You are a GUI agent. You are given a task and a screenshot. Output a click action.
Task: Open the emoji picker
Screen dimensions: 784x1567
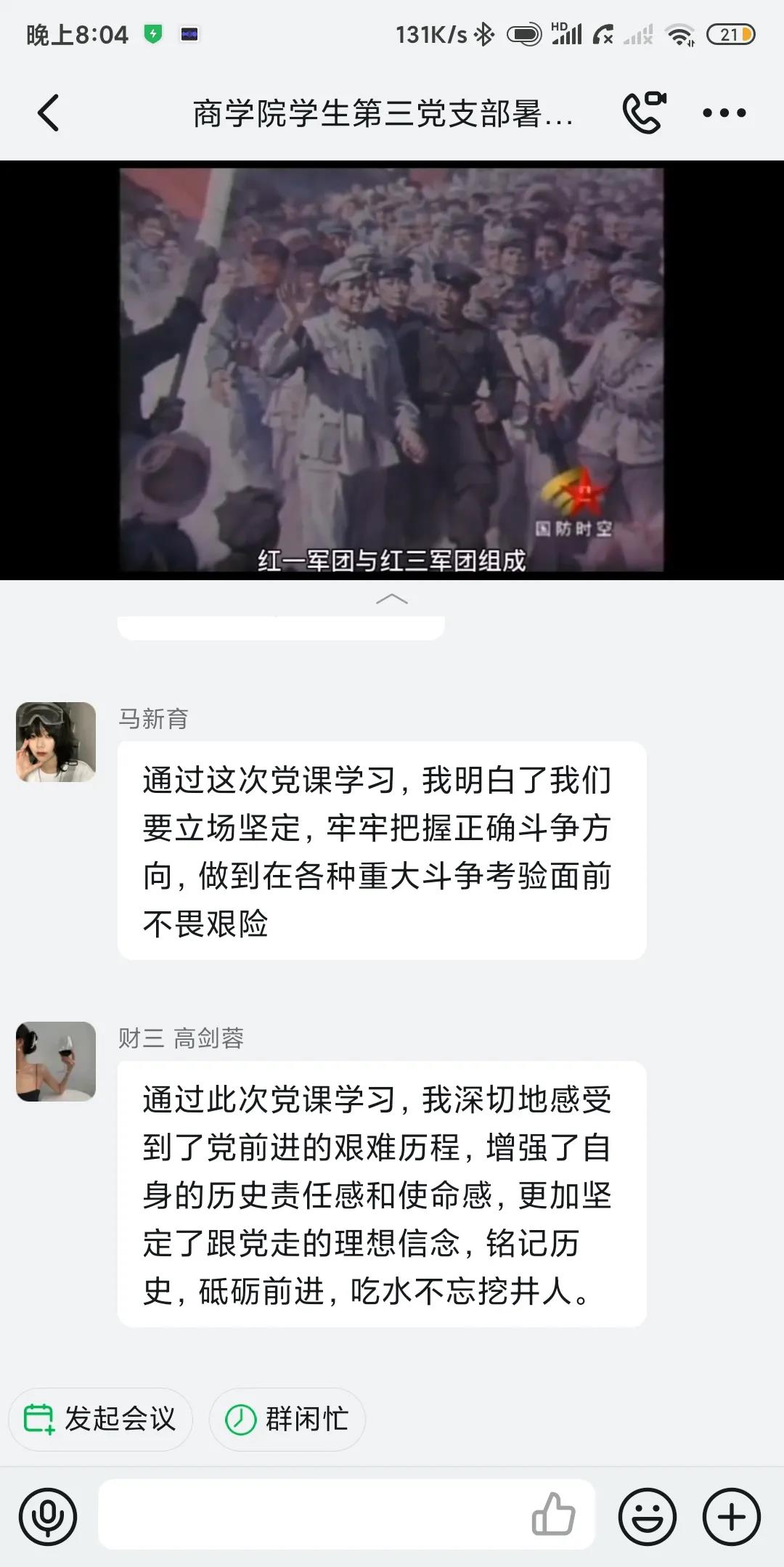[x=647, y=1516]
